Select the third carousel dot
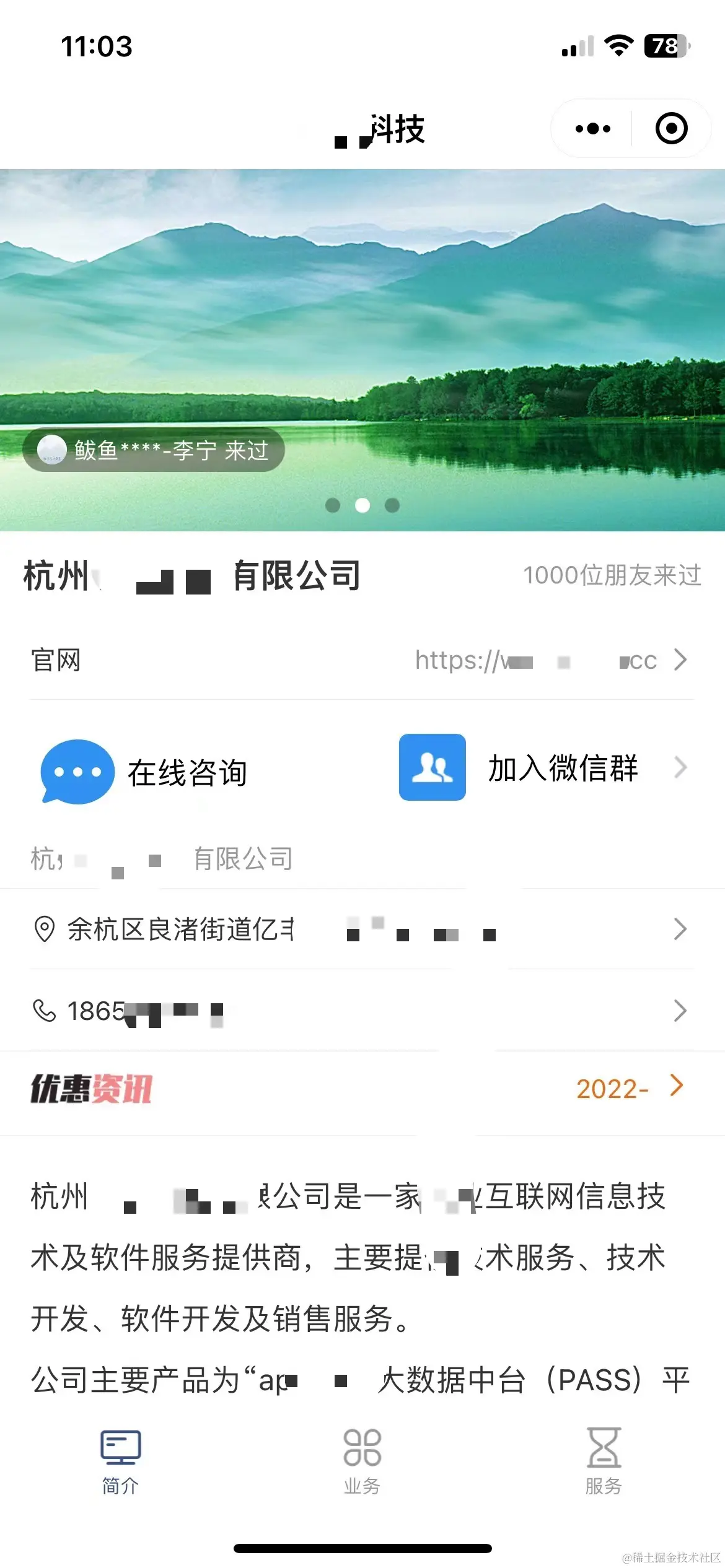This screenshot has width=725, height=1568. click(x=392, y=505)
